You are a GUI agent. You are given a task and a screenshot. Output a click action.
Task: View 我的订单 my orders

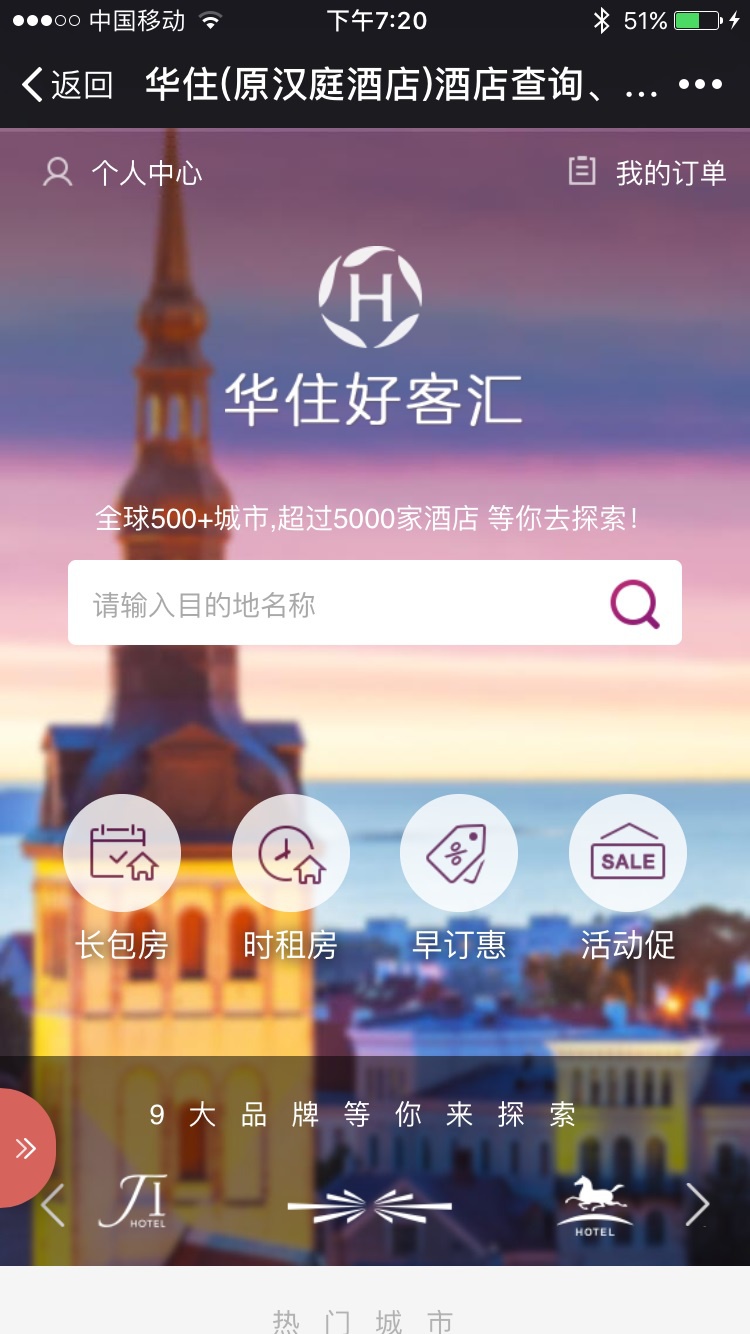tap(647, 173)
